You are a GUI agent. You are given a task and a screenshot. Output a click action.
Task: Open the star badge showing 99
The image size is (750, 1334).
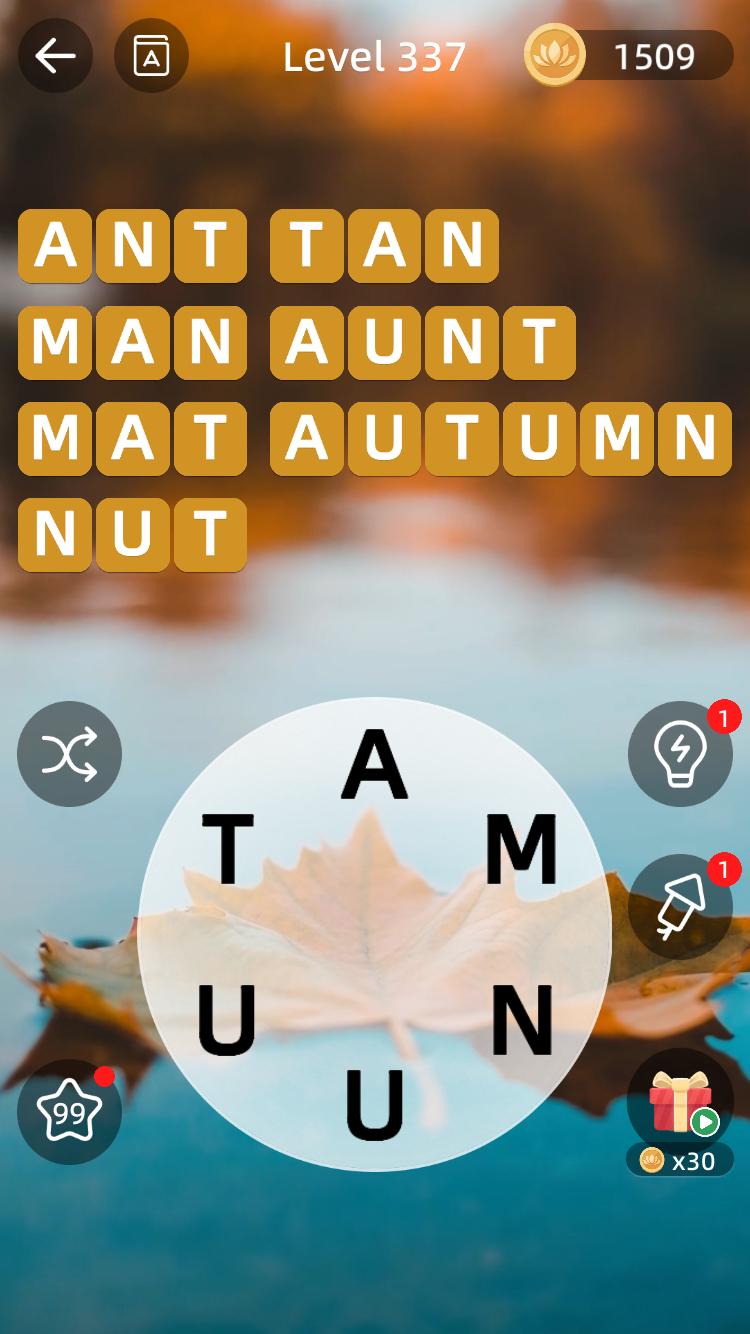(69, 1111)
